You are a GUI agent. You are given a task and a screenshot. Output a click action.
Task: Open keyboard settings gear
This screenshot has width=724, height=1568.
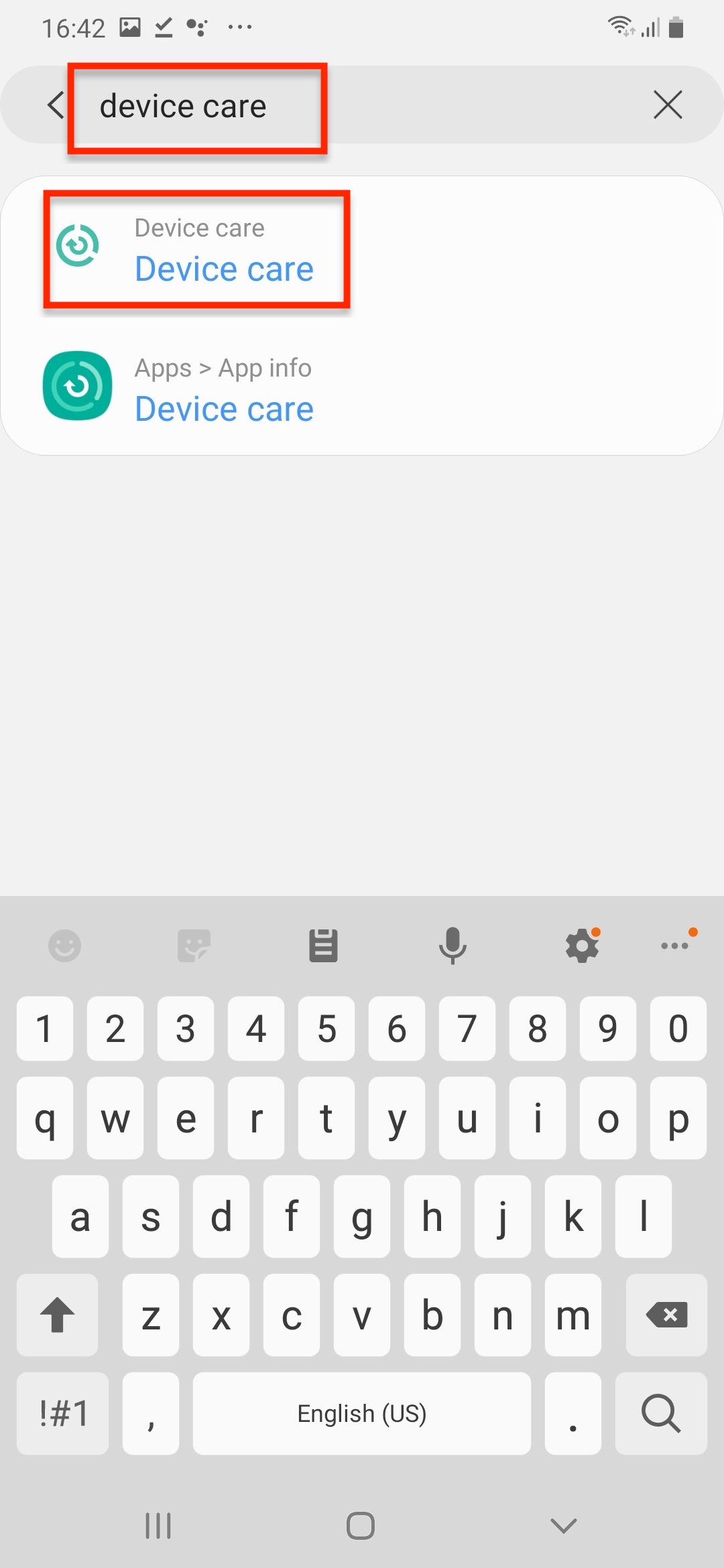[x=582, y=945]
